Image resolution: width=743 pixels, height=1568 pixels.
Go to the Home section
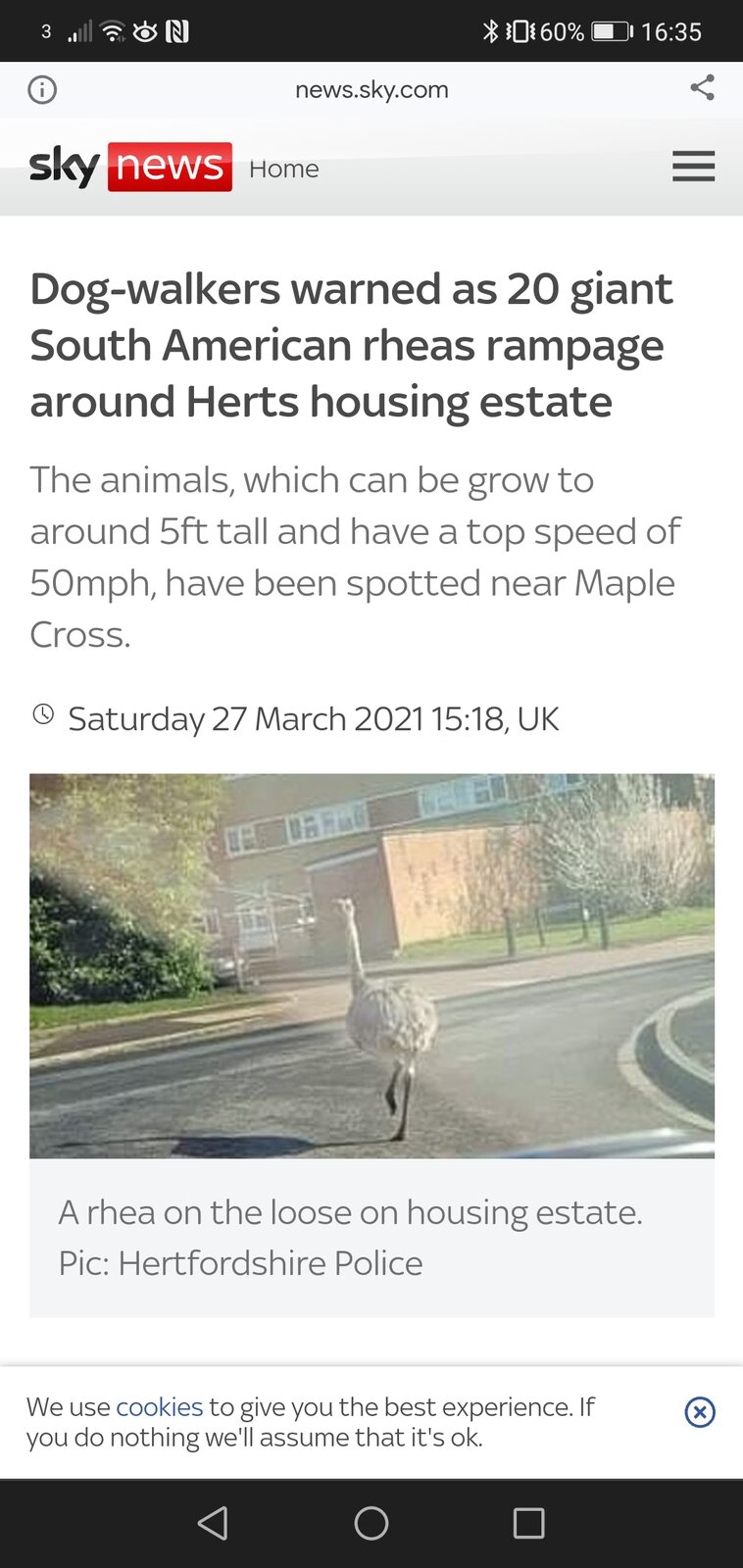tap(283, 169)
